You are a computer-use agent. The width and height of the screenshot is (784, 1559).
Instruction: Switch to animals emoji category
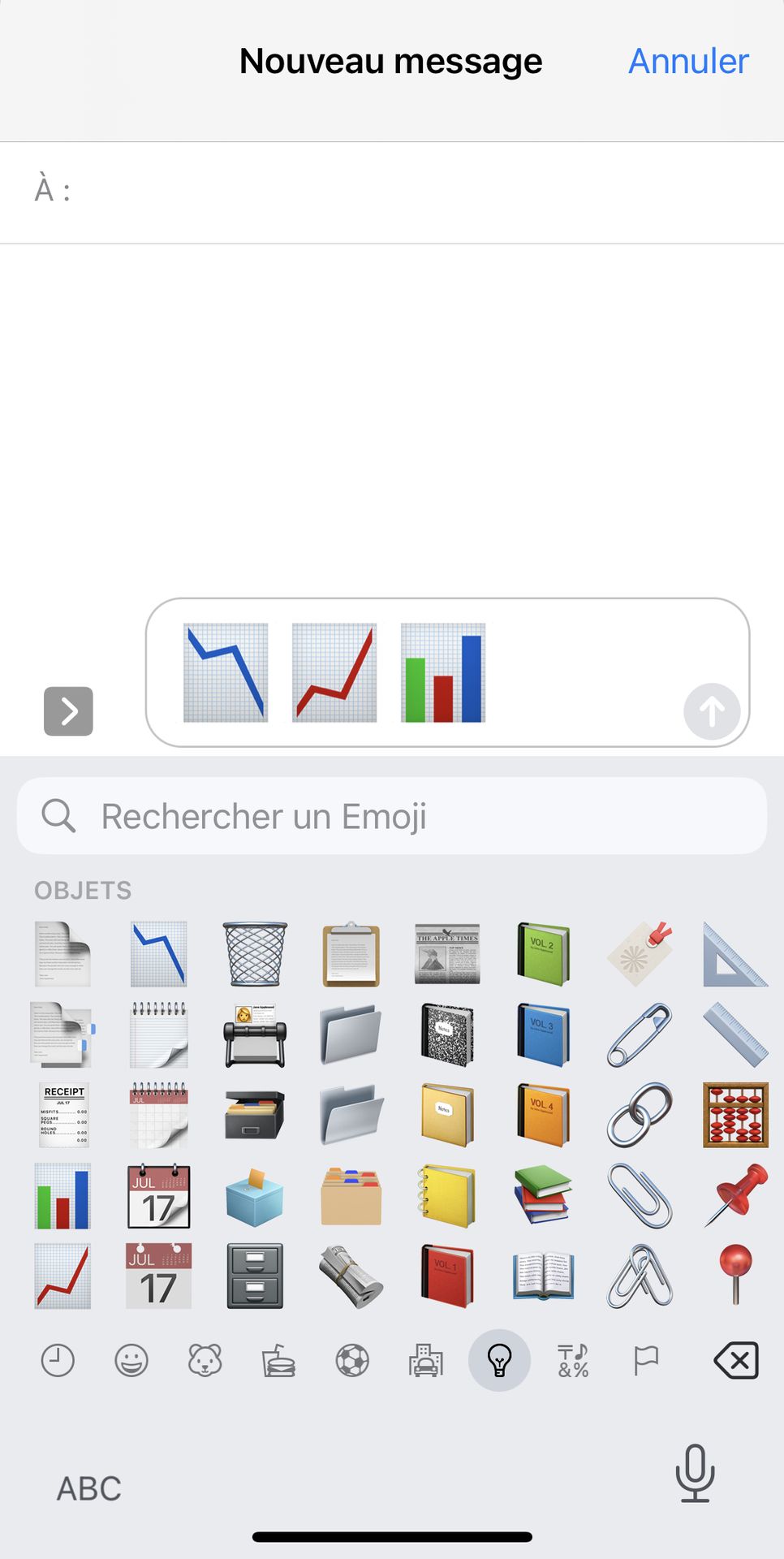tap(205, 1360)
